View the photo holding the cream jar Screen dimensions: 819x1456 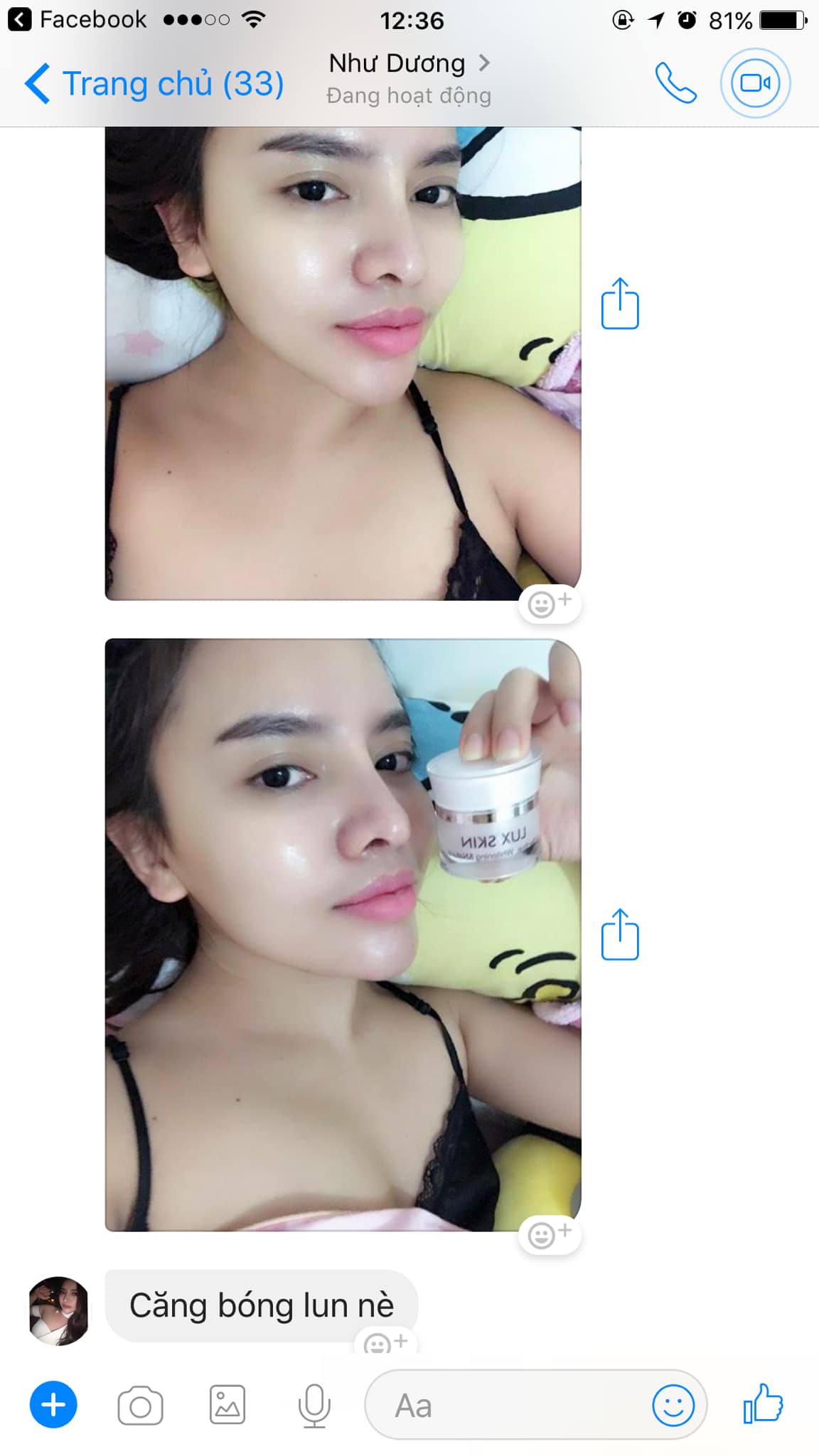coord(343,934)
